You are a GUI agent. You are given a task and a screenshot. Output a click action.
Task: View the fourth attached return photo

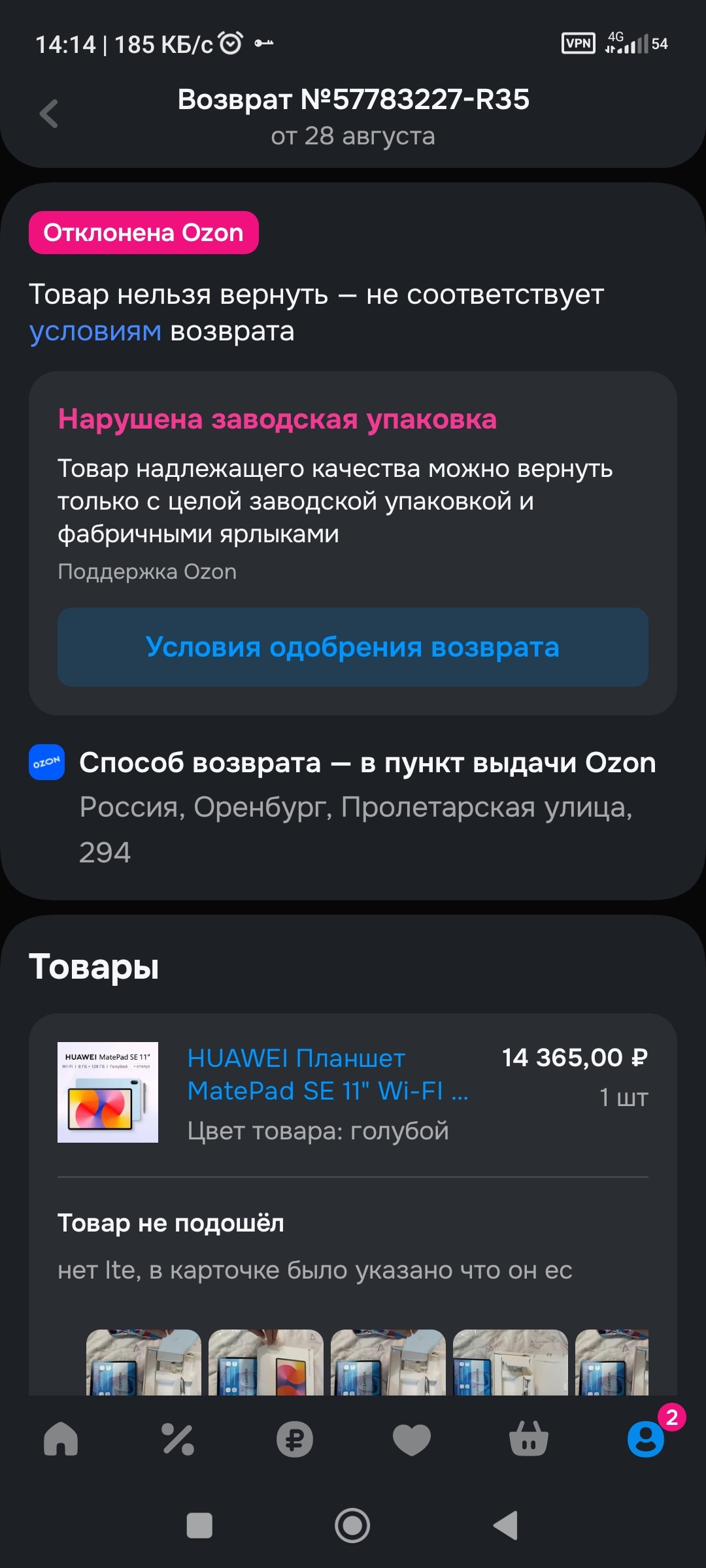pyautogui.click(x=510, y=1363)
